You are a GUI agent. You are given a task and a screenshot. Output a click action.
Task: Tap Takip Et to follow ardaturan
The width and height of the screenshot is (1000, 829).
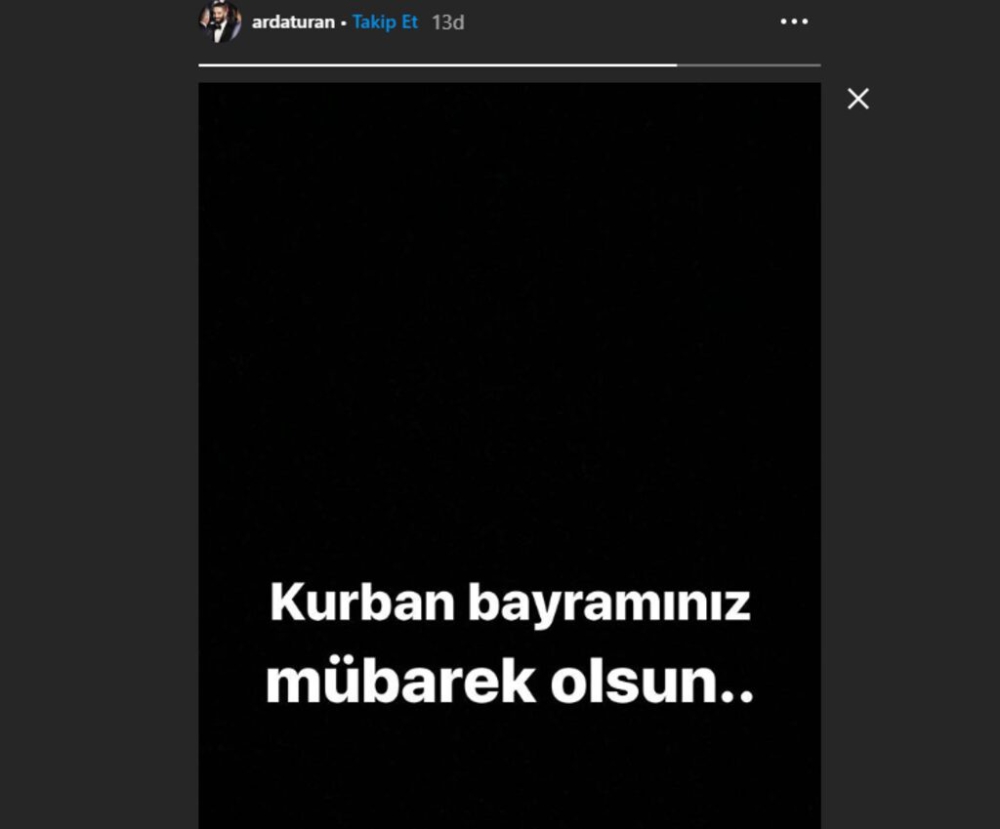tap(385, 22)
